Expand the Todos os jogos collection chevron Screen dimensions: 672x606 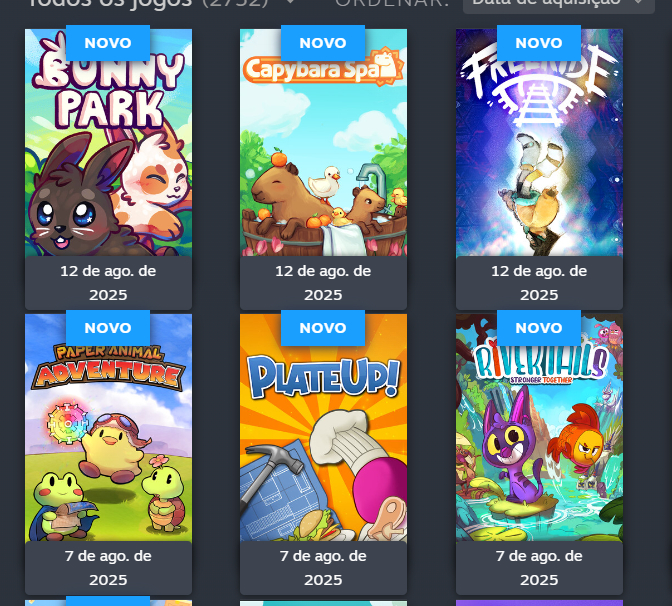click(289, 3)
